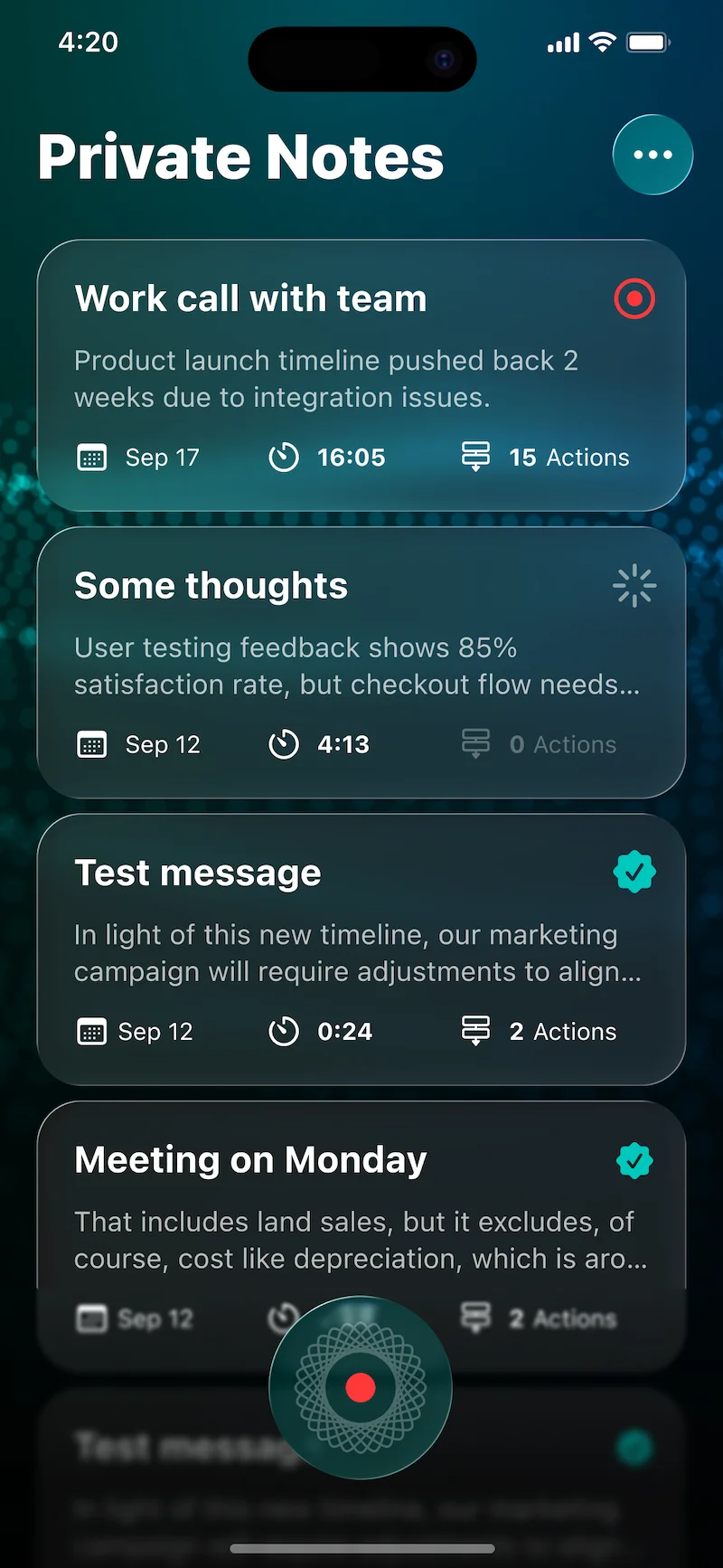The image size is (723, 1568).
Task: Open the Meeting on Monday note
Action: click(361, 1212)
